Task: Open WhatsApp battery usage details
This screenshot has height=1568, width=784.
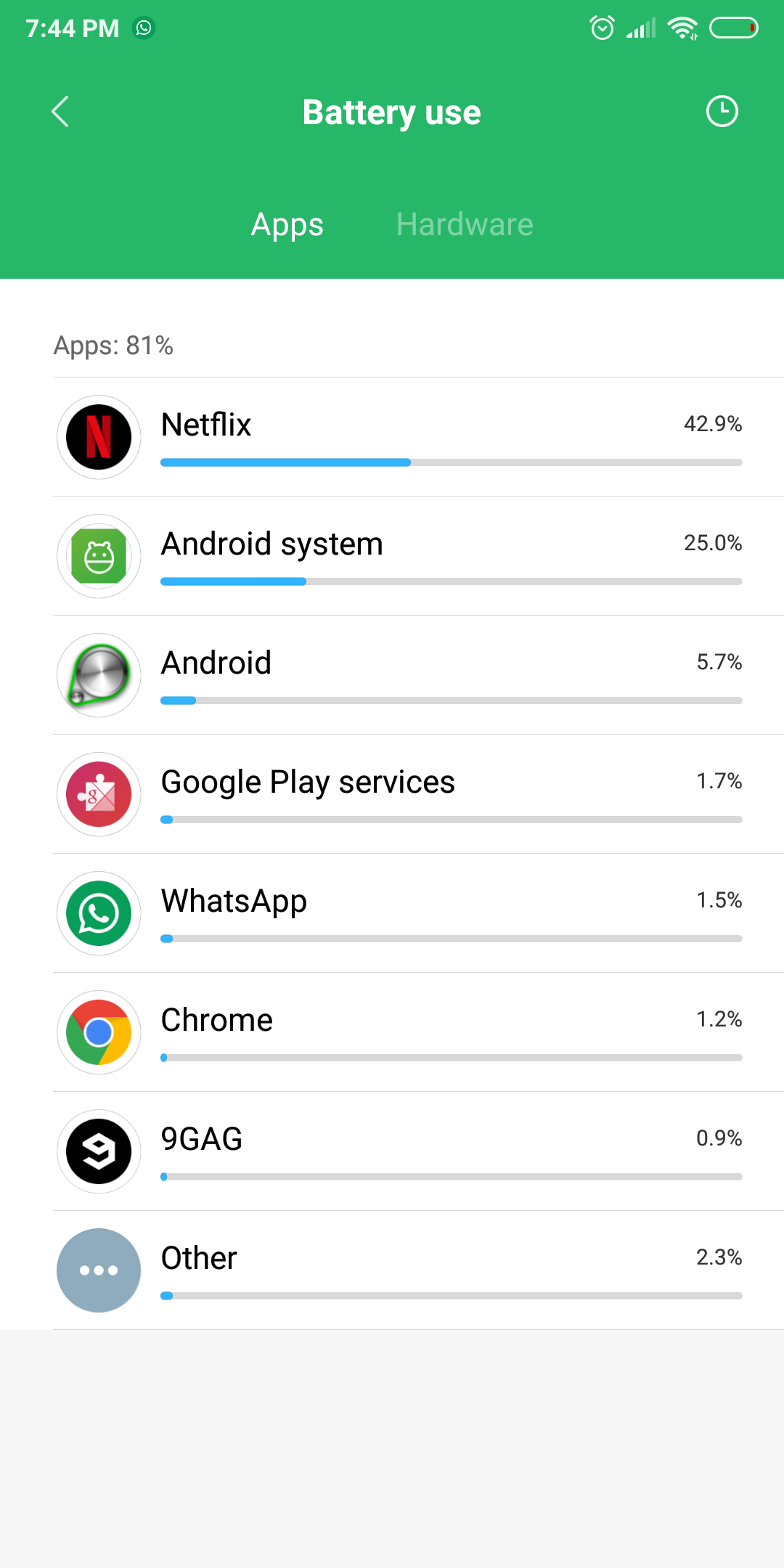Action: click(x=392, y=913)
